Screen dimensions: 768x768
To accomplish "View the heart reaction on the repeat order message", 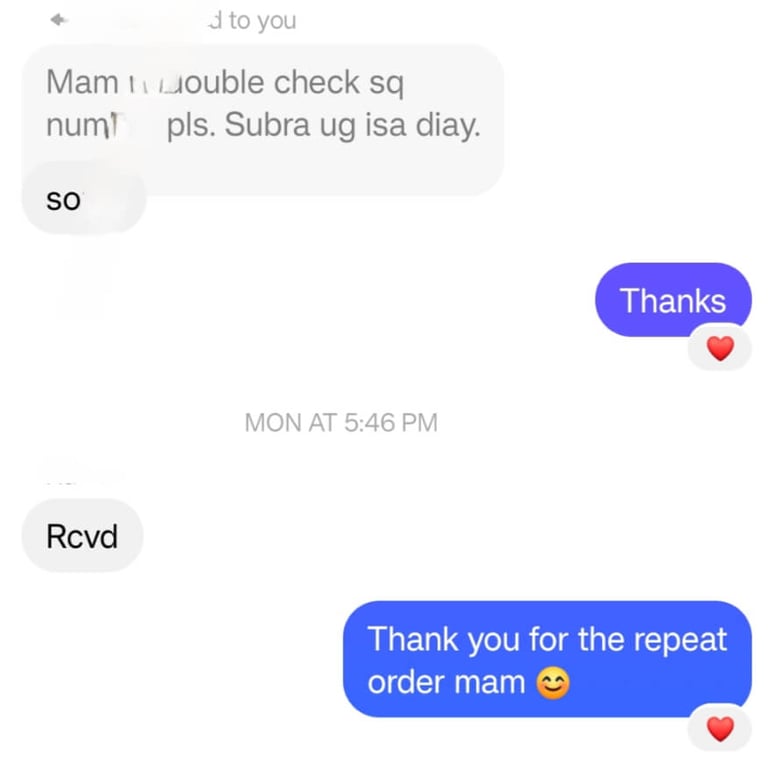I will (x=720, y=728).
